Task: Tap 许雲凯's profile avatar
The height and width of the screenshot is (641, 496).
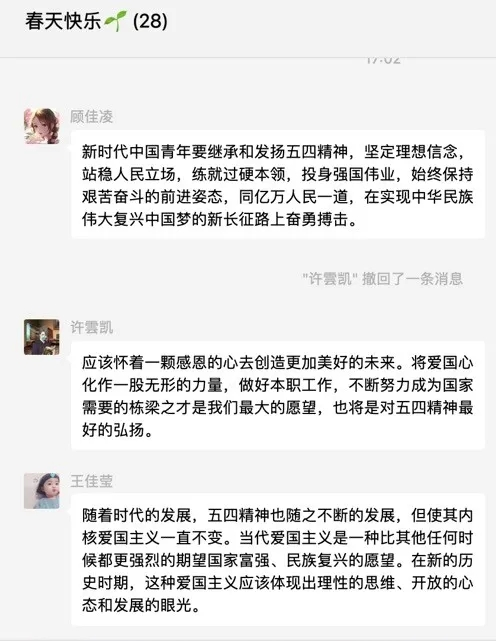Action: click(42, 337)
